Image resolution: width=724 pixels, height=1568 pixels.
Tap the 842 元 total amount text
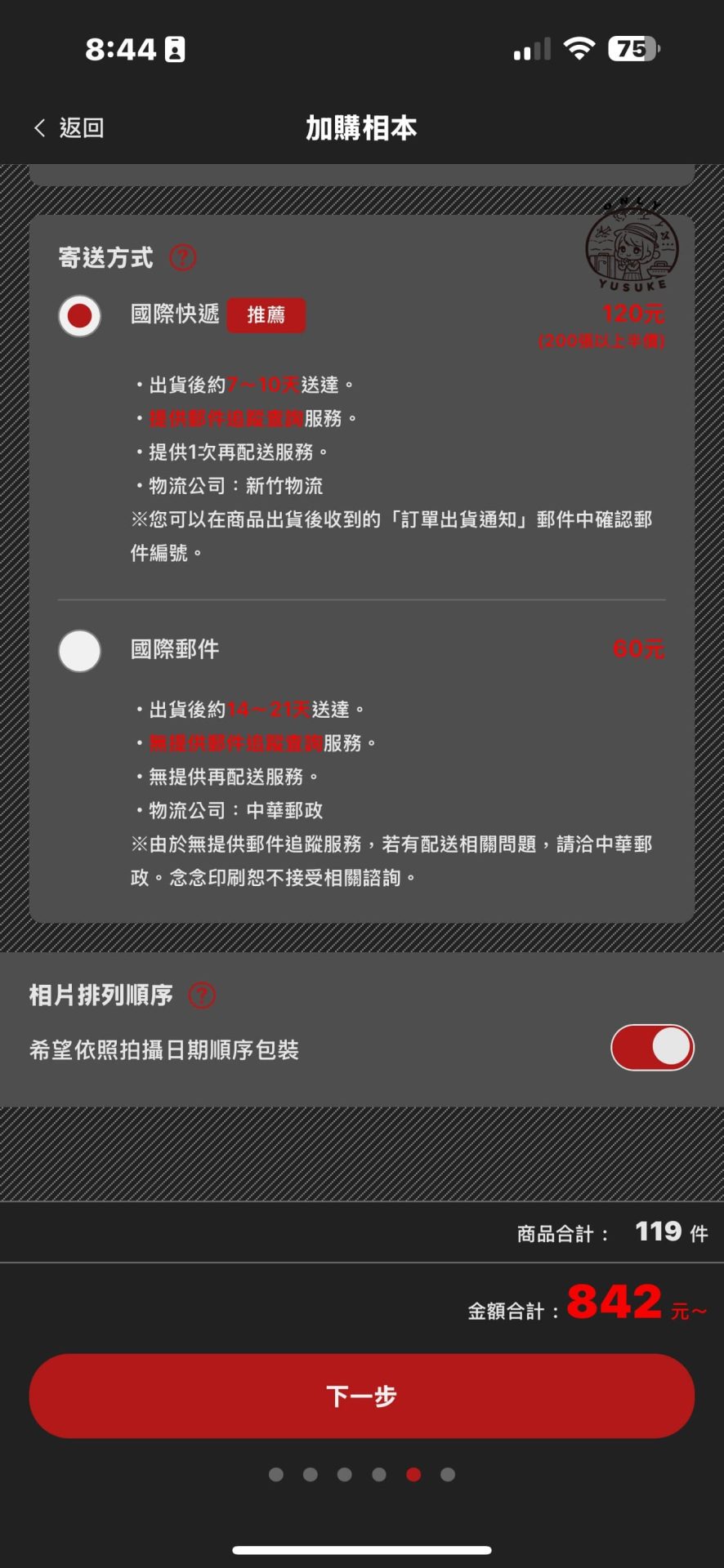tap(615, 1303)
